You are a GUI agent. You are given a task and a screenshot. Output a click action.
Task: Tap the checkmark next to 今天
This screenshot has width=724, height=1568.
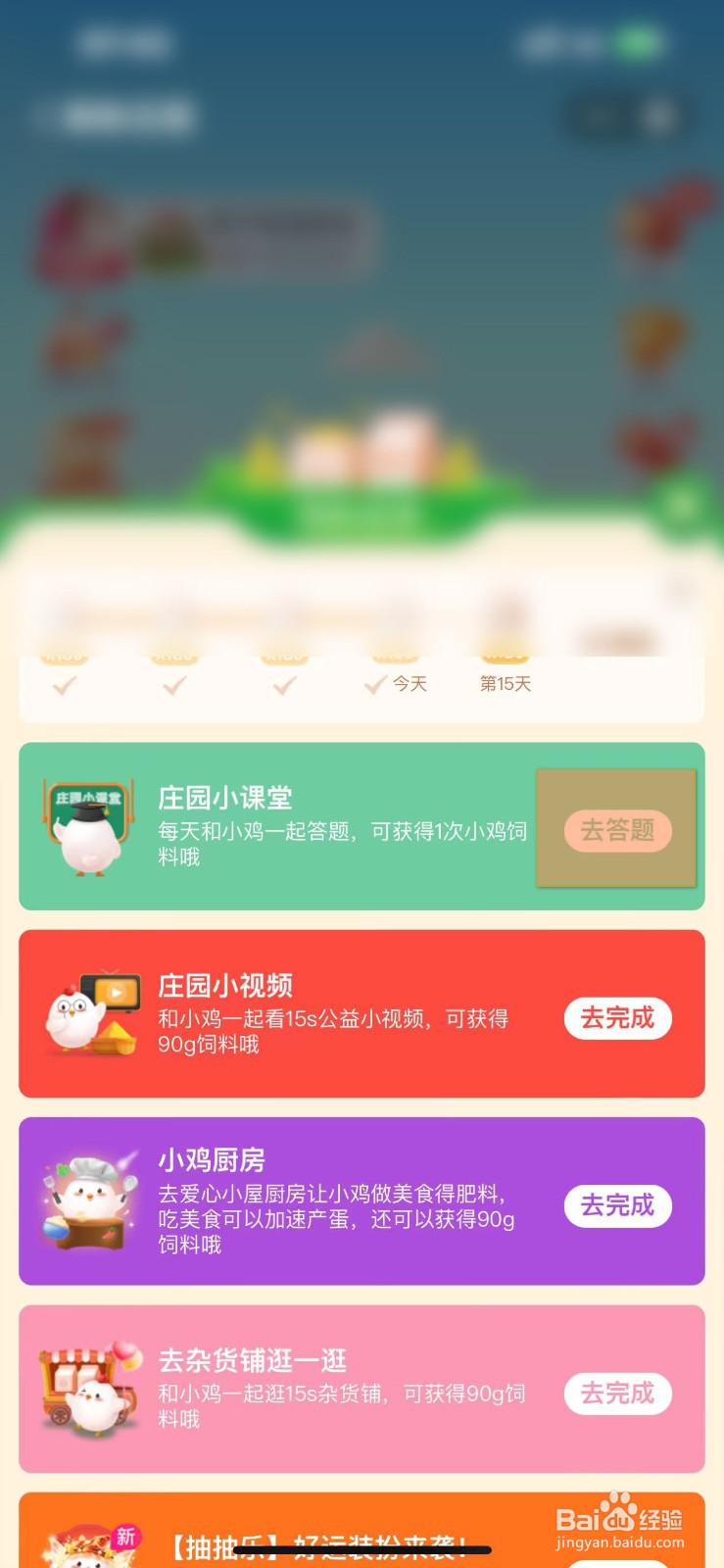pos(375,683)
